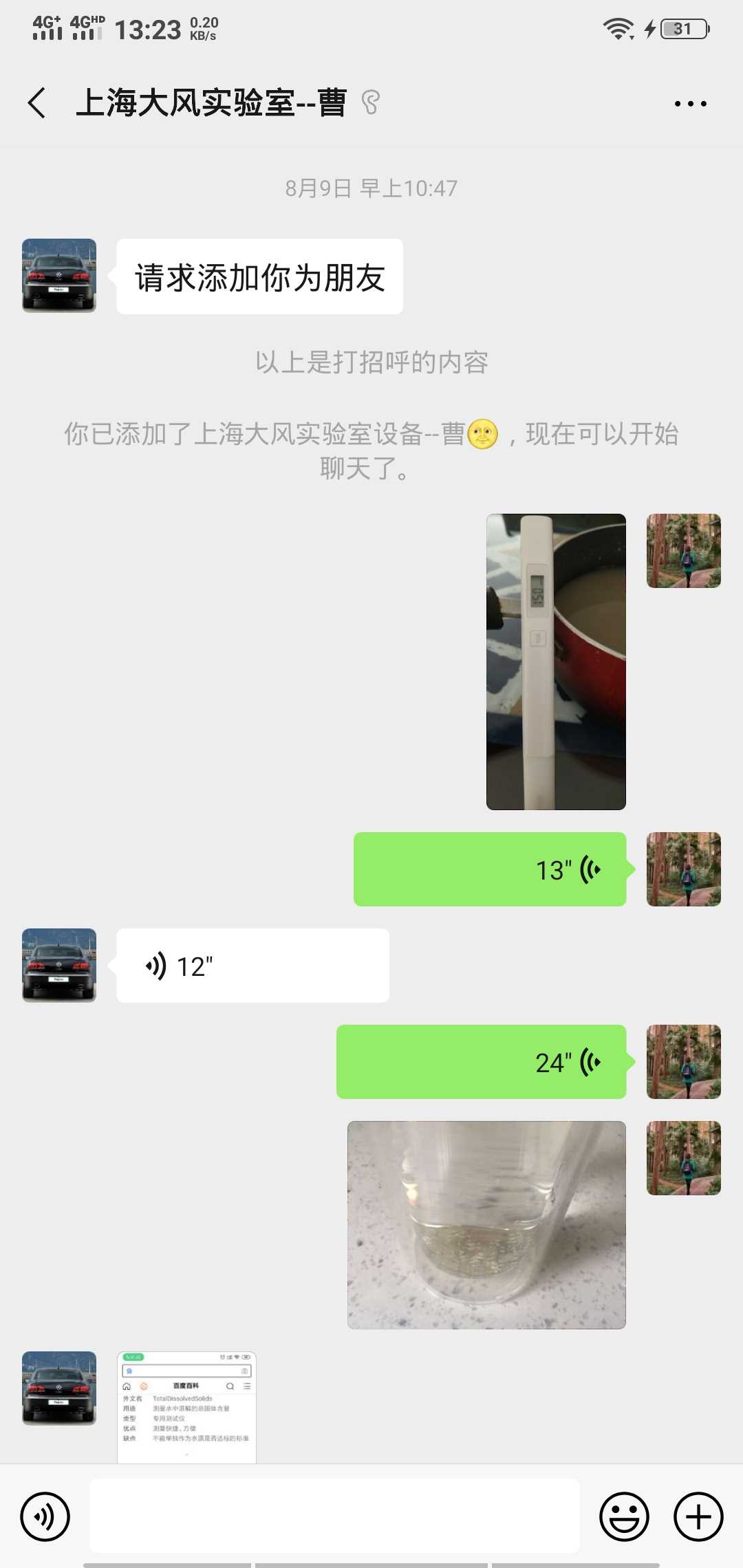Open the TDS meter photo
Viewport: 743px width, 1568px height.
click(556, 662)
